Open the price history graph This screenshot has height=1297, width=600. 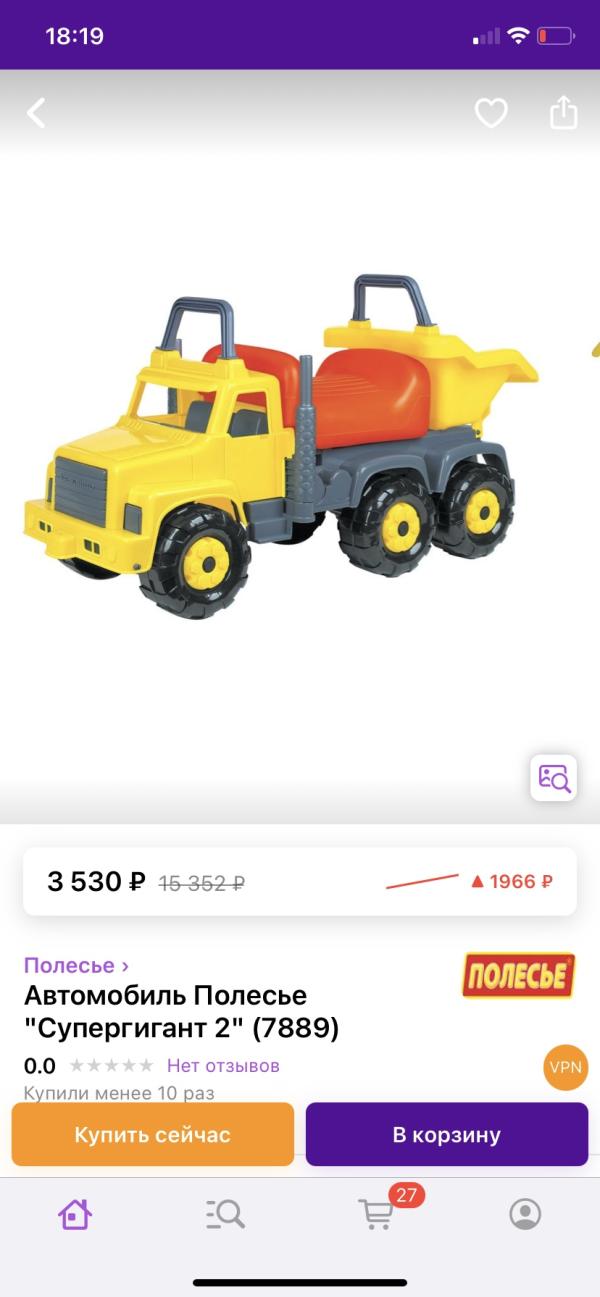click(x=469, y=881)
